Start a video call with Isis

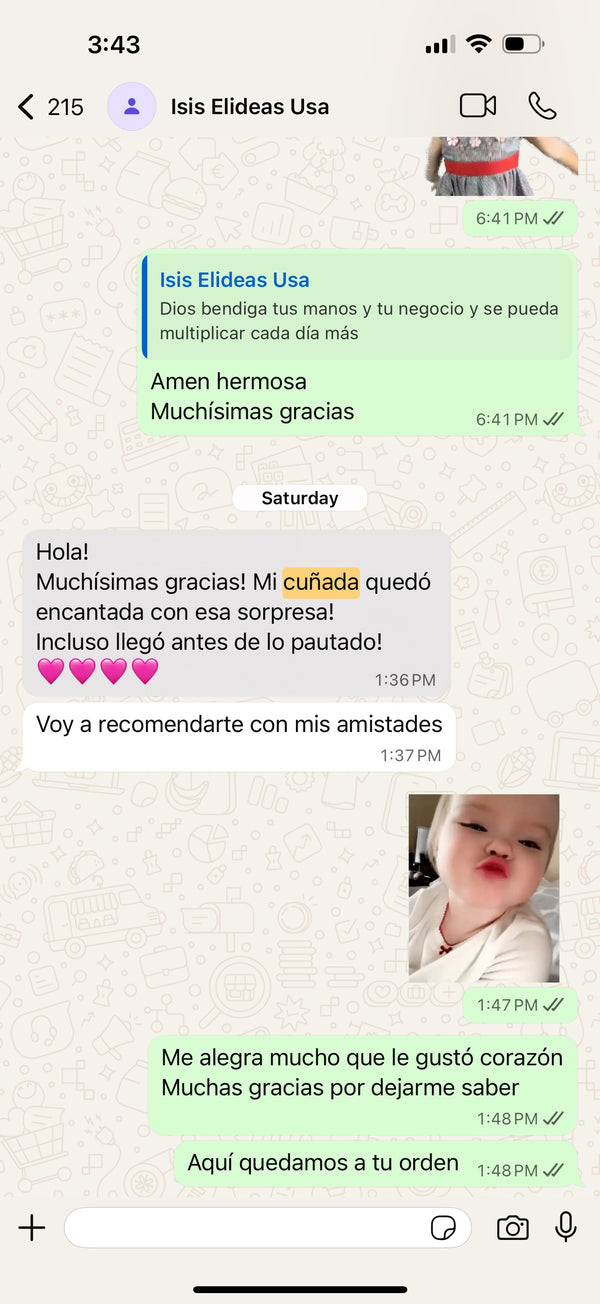pos(477,106)
